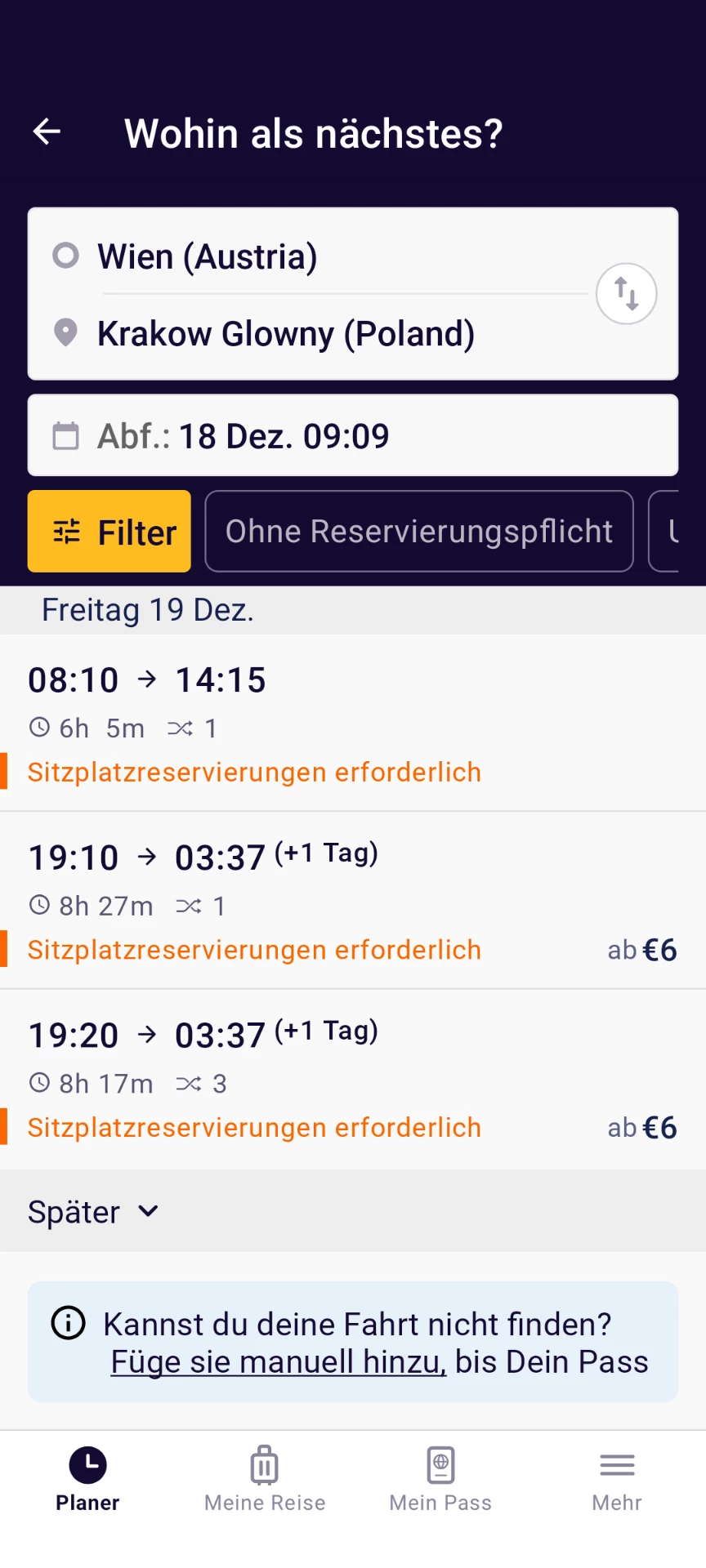Image resolution: width=706 pixels, height=1568 pixels.
Task: Open the 08:10 to 14:15 connection
Action: click(352, 723)
